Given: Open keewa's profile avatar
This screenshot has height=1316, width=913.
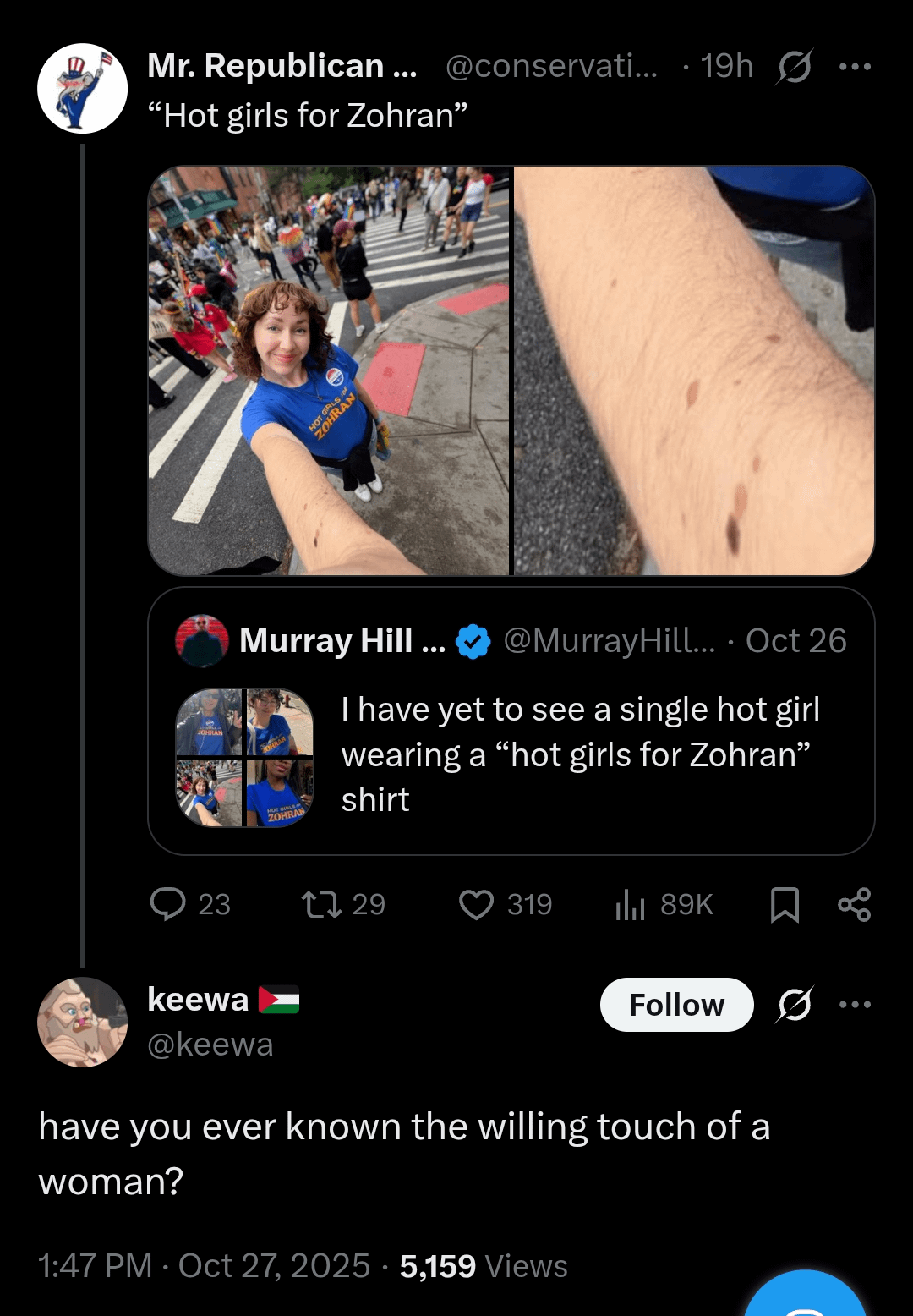Looking at the screenshot, I should (x=82, y=1022).
